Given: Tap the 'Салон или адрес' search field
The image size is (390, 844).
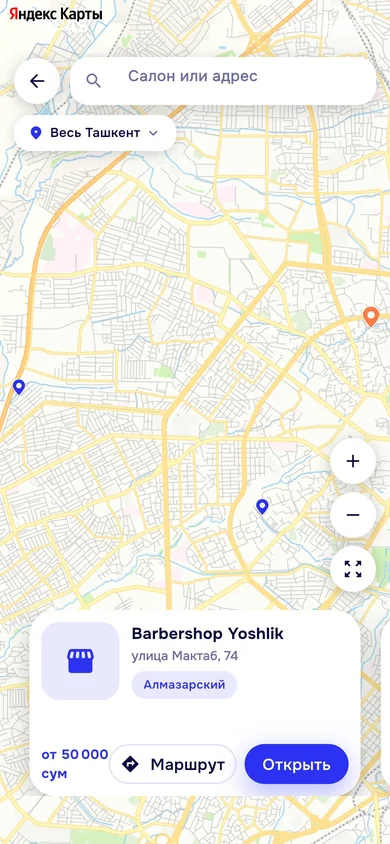Looking at the screenshot, I should (223, 81).
